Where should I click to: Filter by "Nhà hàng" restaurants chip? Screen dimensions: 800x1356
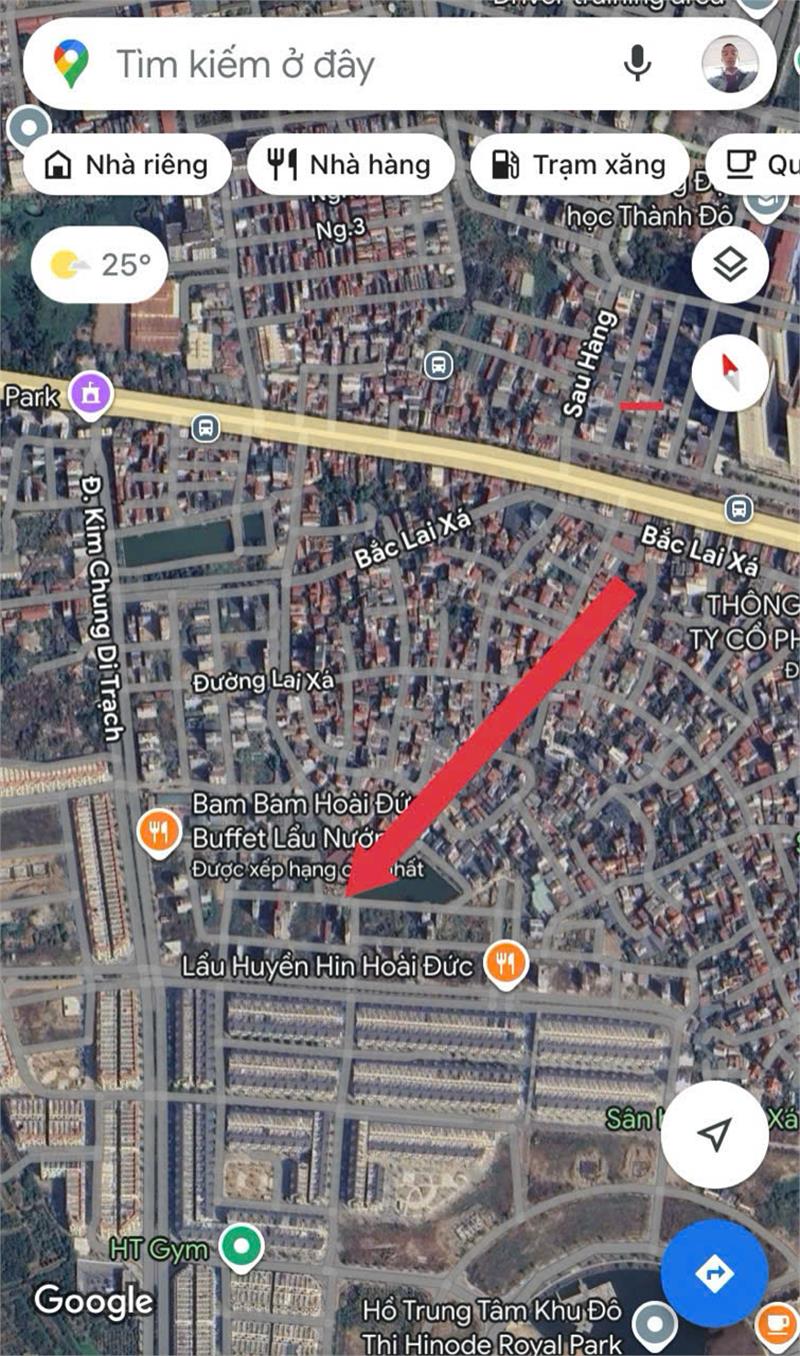pos(351,165)
